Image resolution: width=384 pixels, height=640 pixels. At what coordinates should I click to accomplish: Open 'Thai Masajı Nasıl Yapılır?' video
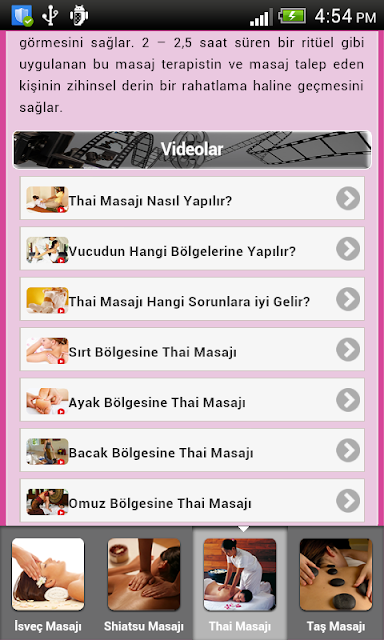point(192,198)
